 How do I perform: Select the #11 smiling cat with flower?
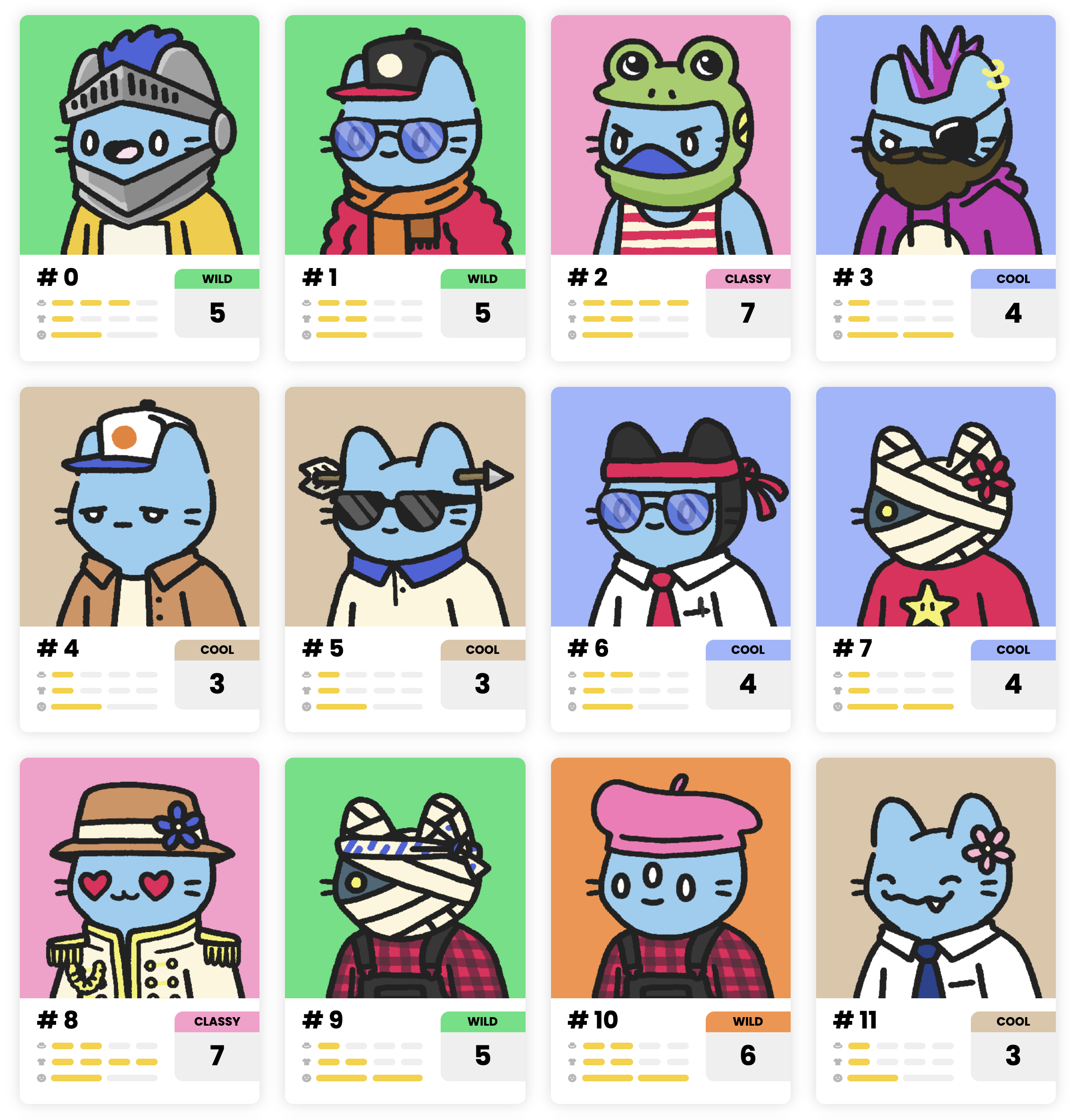935,878
